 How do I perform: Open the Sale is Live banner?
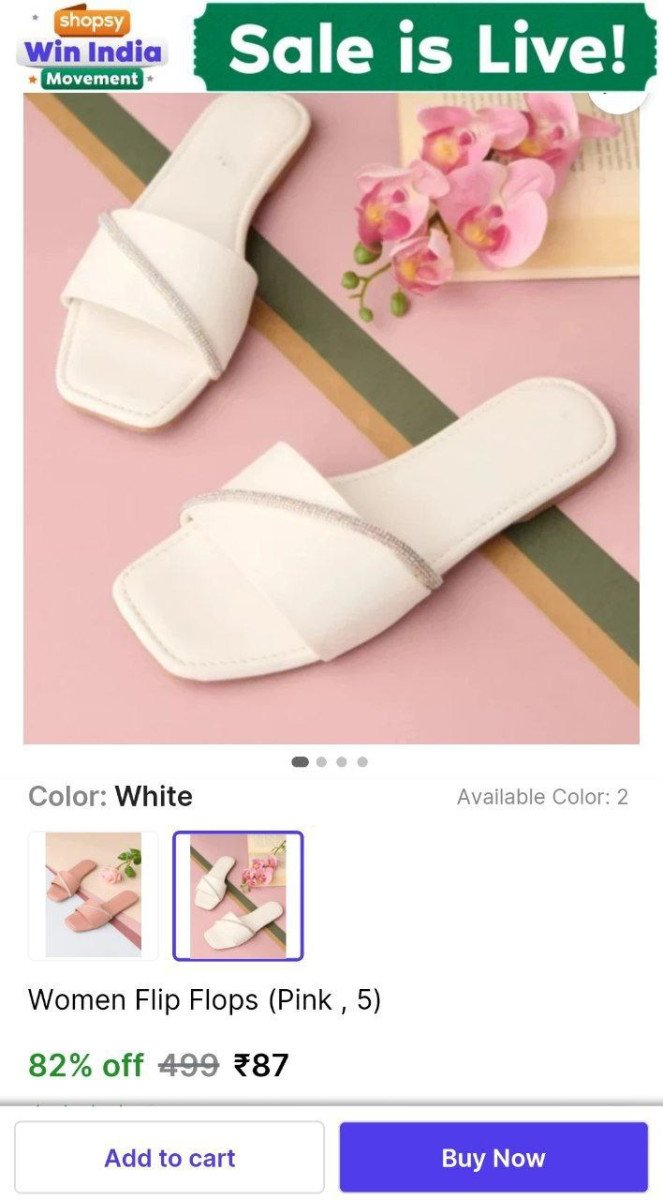point(425,46)
